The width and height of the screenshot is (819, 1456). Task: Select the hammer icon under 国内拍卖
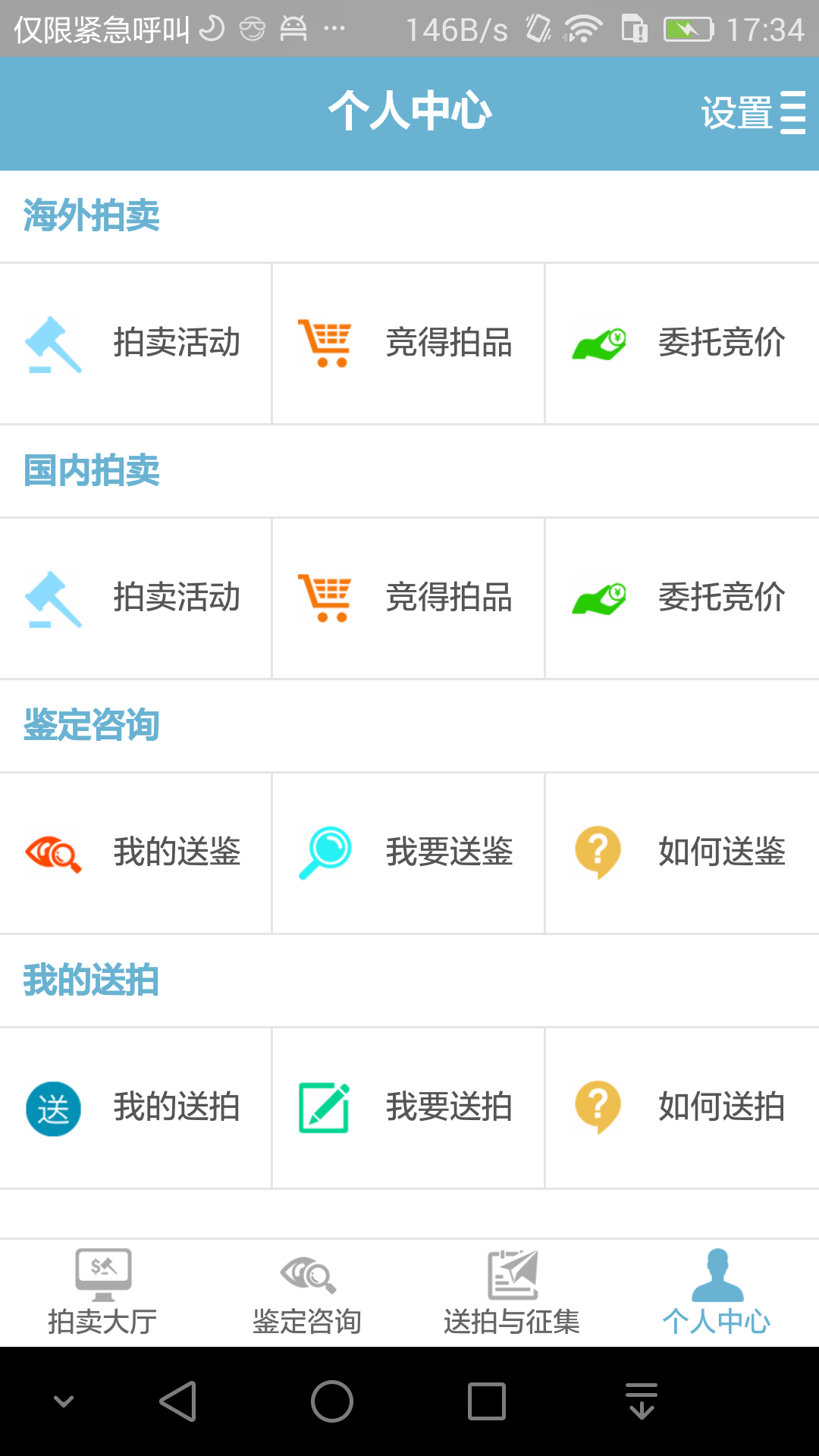pyautogui.click(x=53, y=598)
